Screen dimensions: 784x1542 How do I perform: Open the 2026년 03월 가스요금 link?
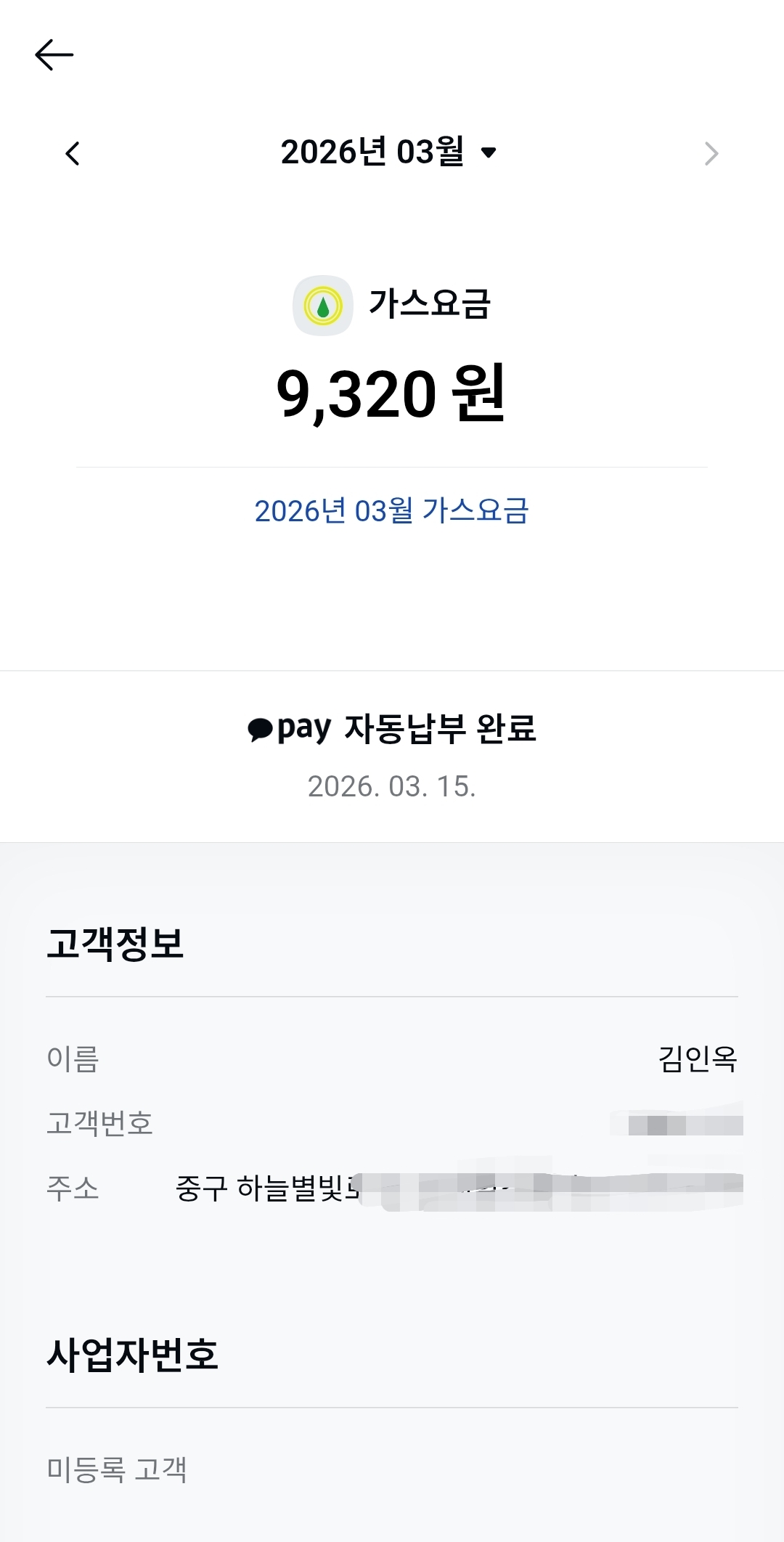[391, 511]
